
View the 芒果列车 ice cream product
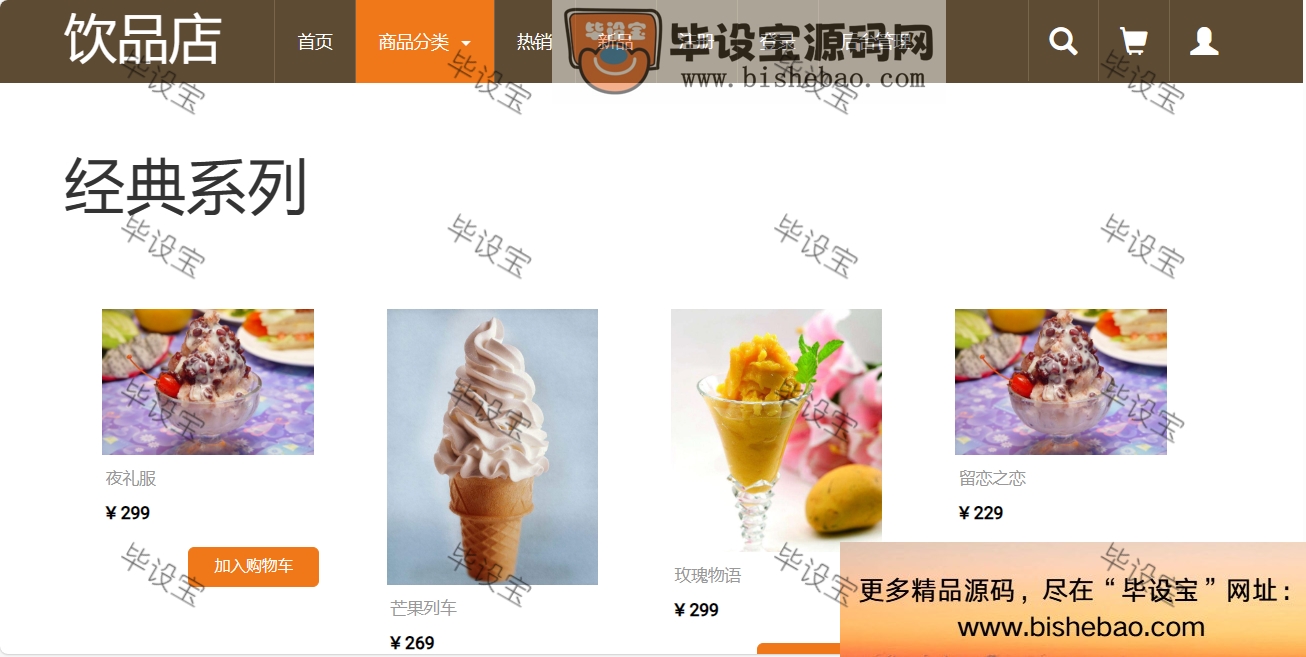click(492, 446)
